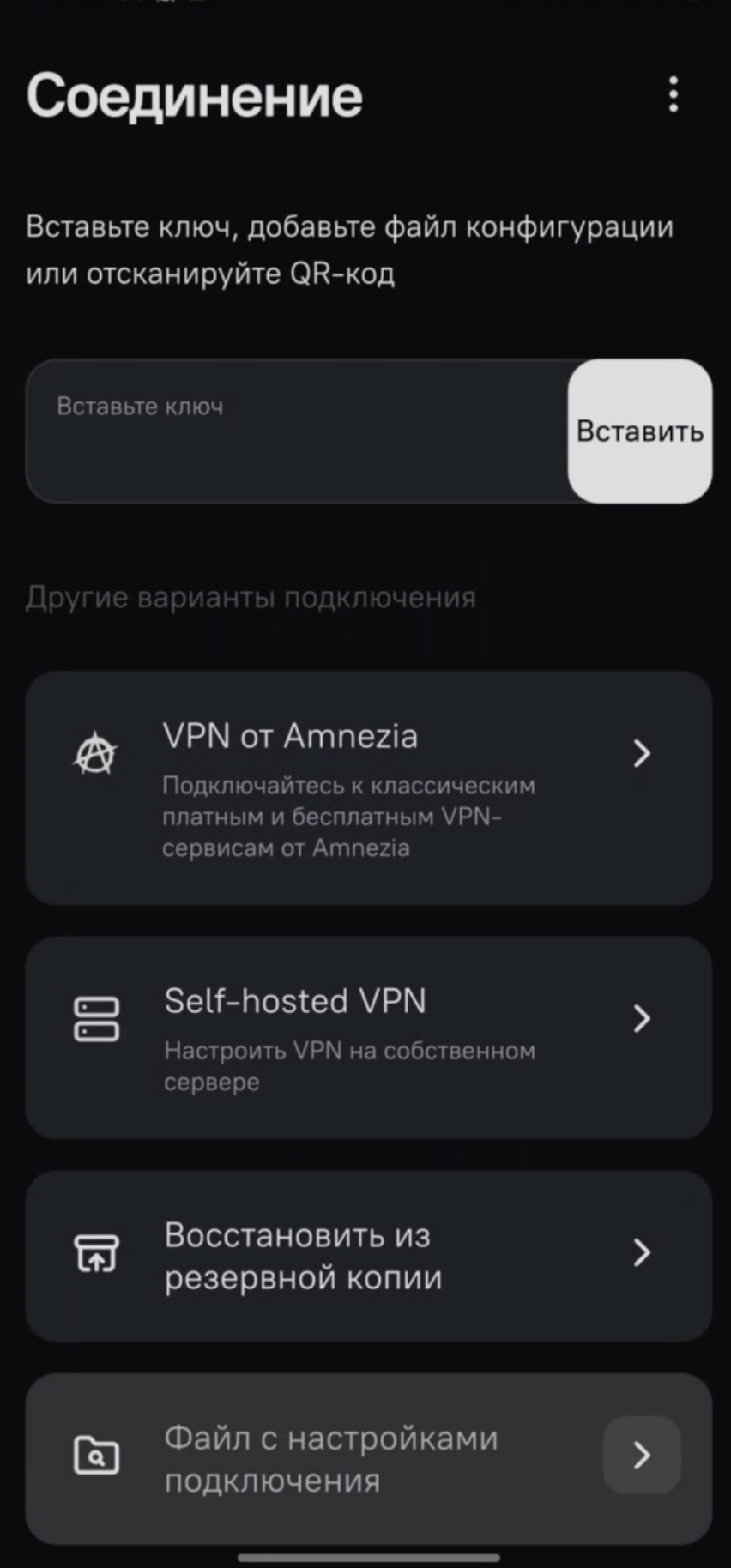The width and height of the screenshot is (731, 1568).
Task: Click the Другие варианты подключения heading
Action: pos(251,598)
